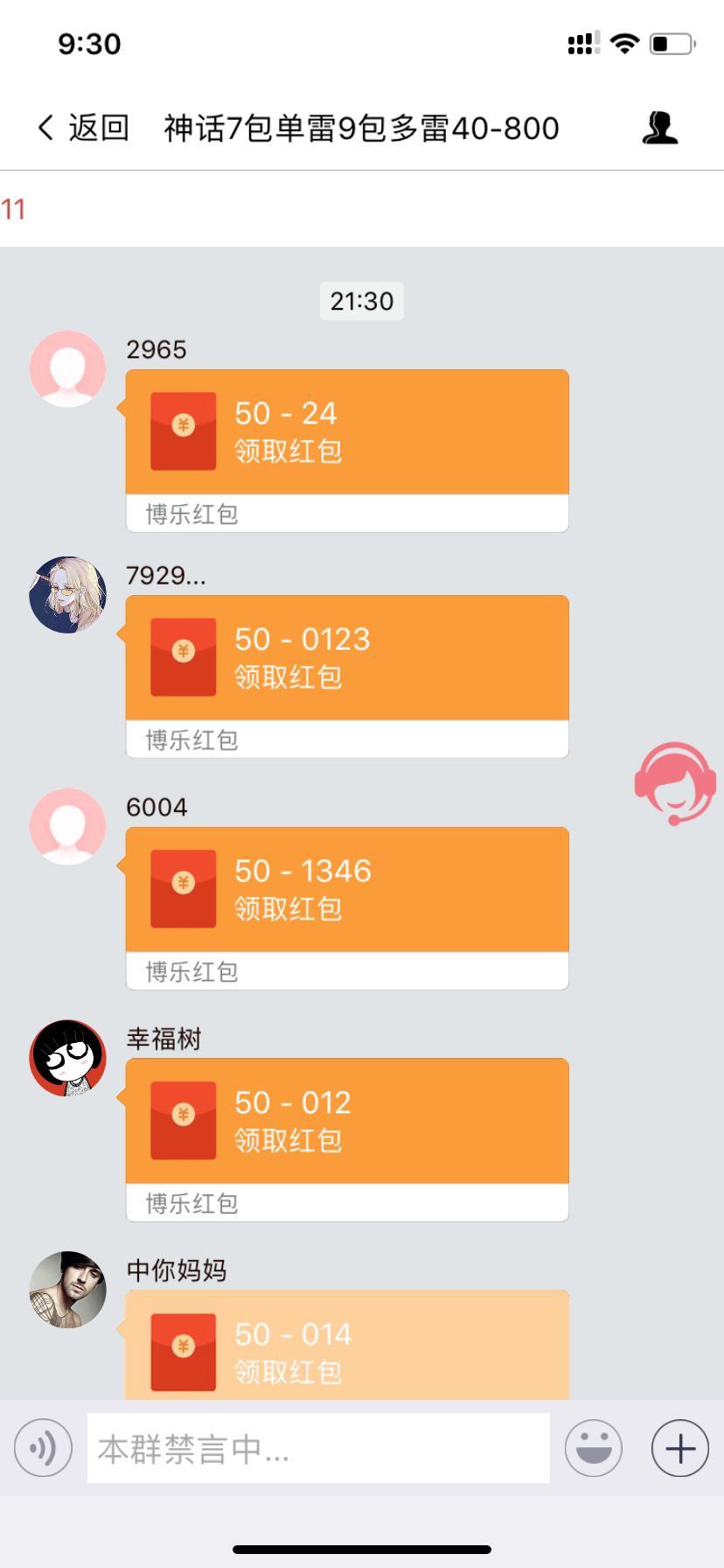724x1568 pixels.
Task: Open the red envelope icon from 中你妈妈
Action: [x=182, y=1352]
